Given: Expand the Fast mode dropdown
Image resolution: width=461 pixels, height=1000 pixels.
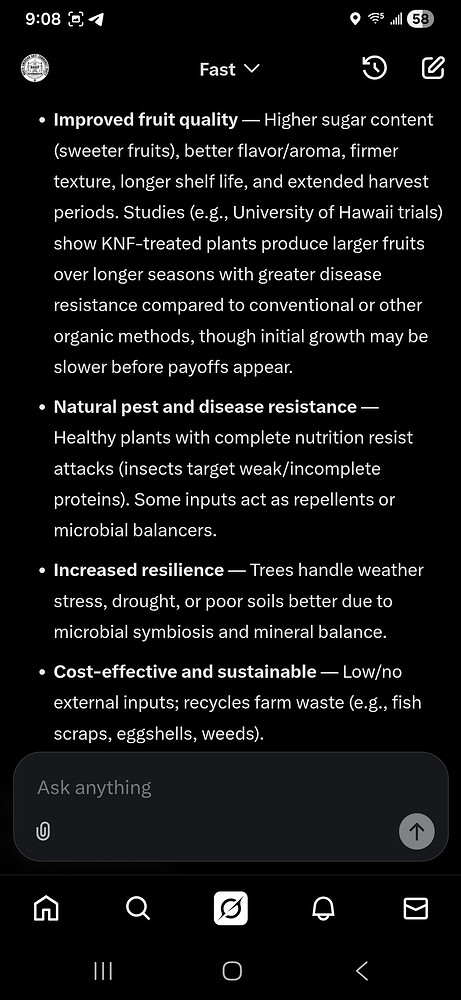Looking at the screenshot, I should pyautogui.click(x=230, y=69).
